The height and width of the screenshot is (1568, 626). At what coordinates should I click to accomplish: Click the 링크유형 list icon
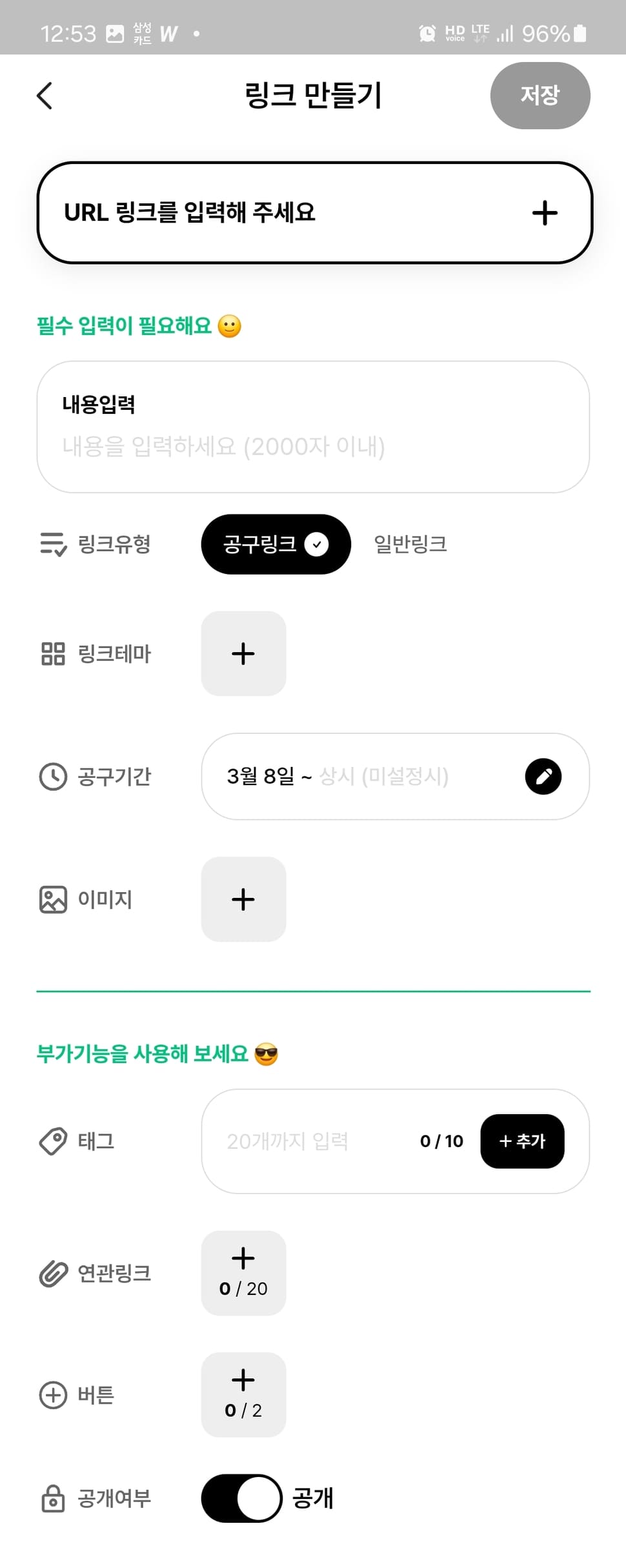tap(52, 544)
